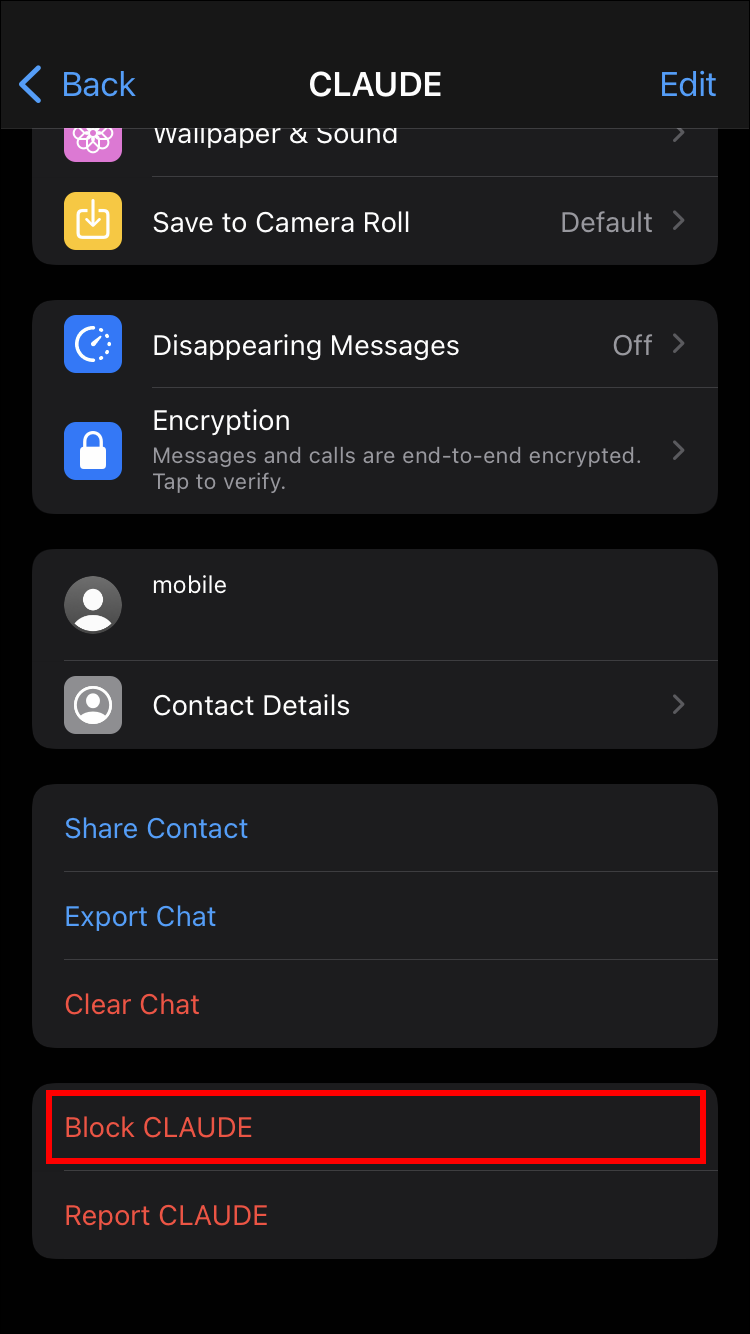Open Disappearing Messages settings
This screenshot has height=1334, width=750.
coord(375,345)
